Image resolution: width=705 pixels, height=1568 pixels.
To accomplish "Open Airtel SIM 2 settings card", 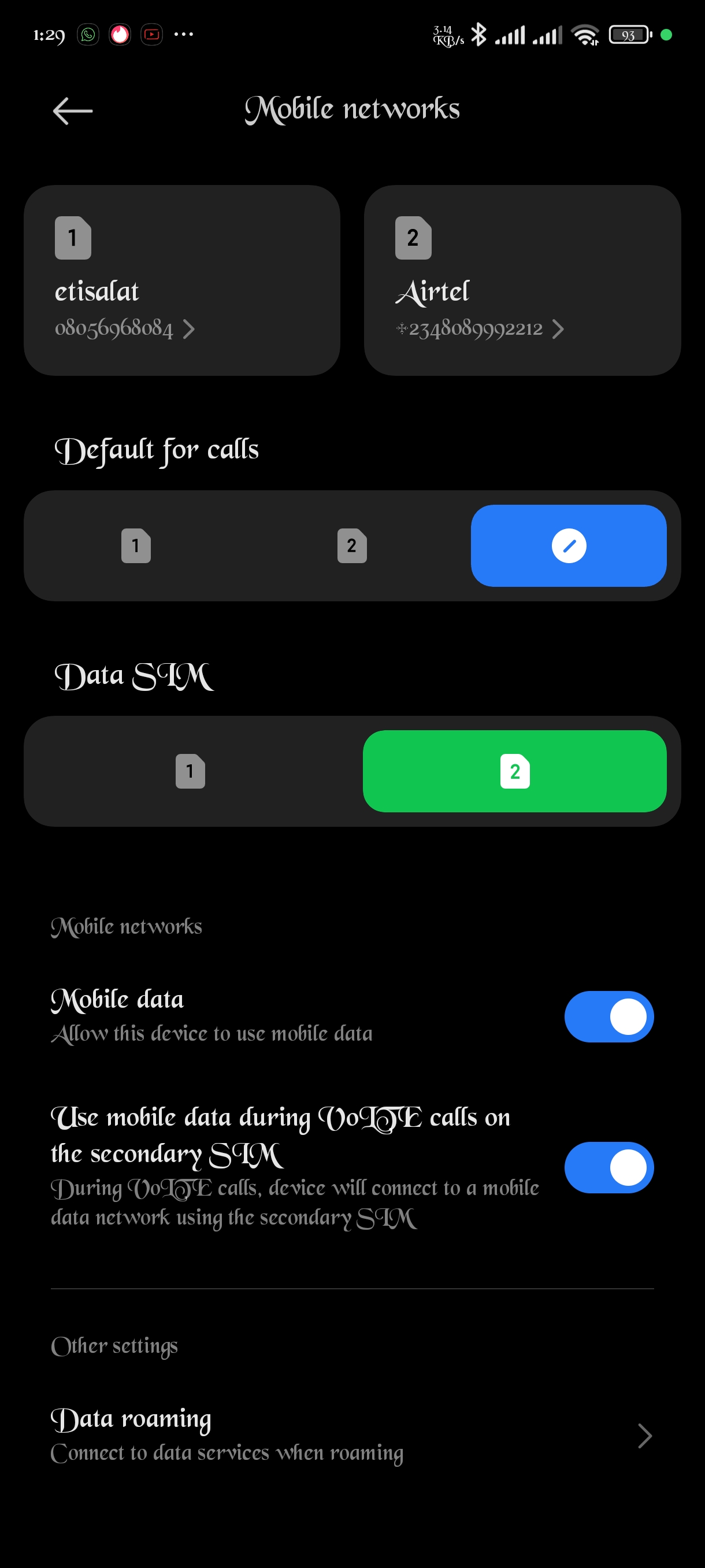I will click(522, 280).
